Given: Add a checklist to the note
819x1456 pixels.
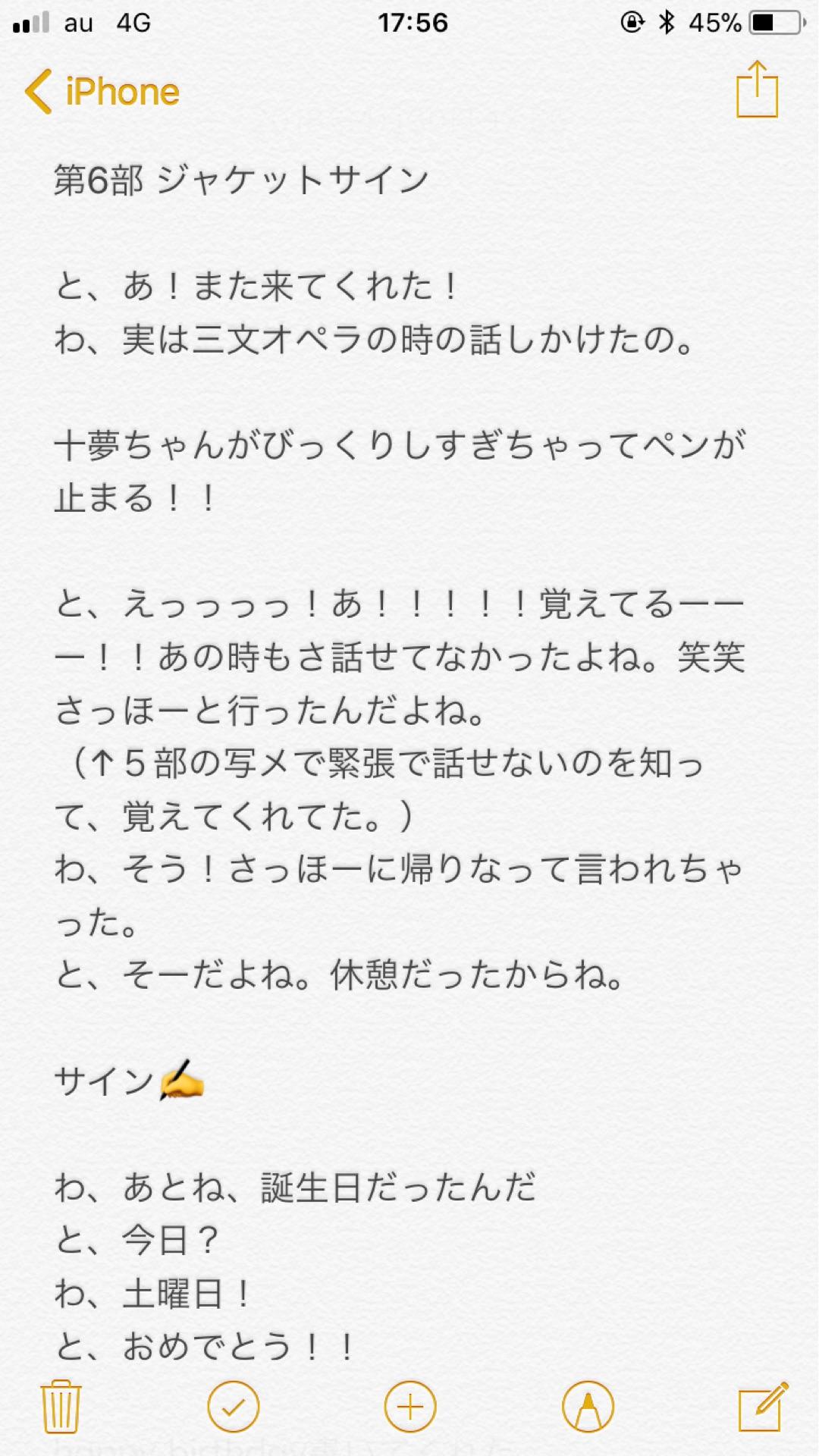Looking at the screenshot, I should (234, 1407).
